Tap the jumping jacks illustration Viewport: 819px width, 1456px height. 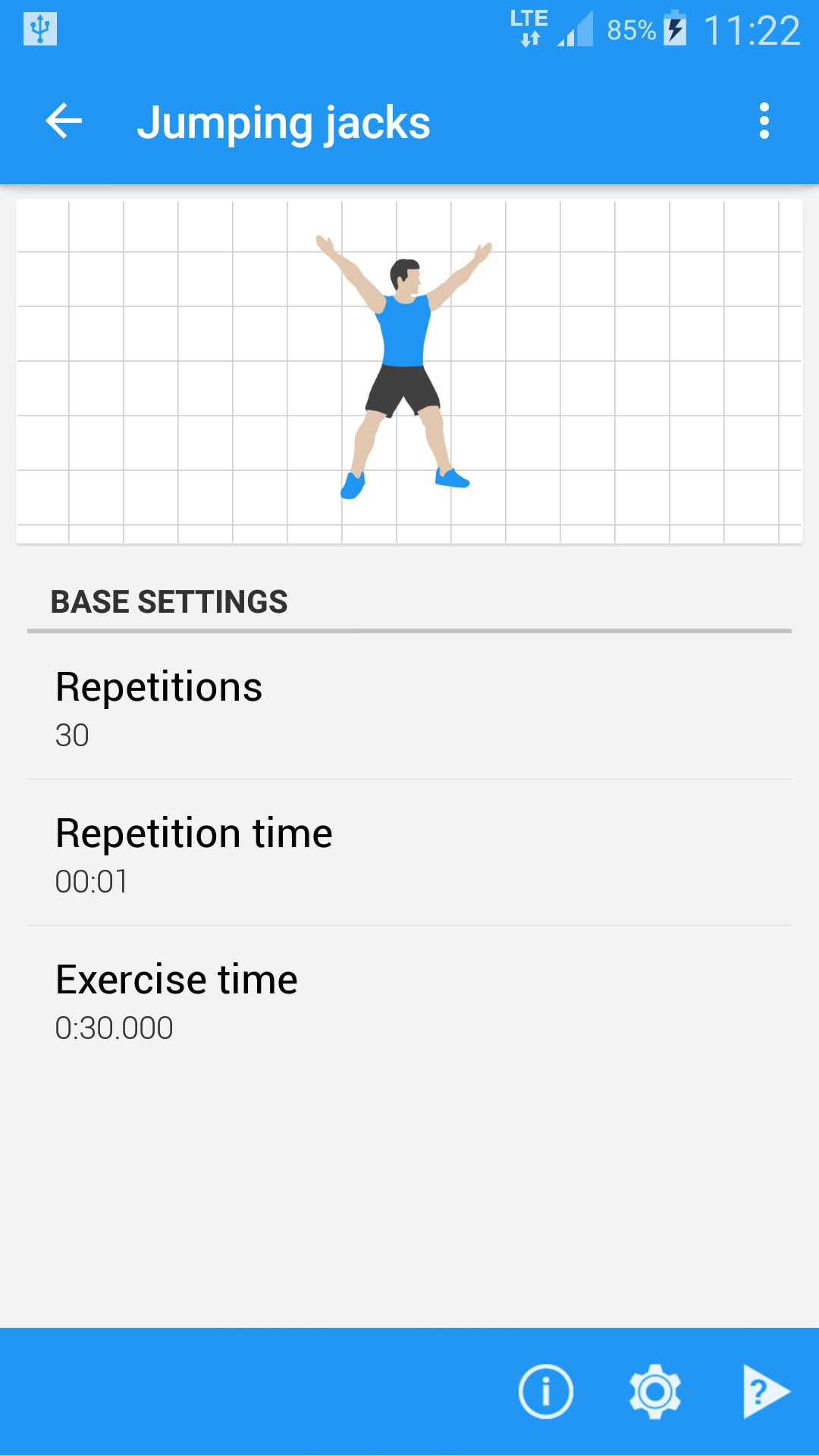click(409, 368)
